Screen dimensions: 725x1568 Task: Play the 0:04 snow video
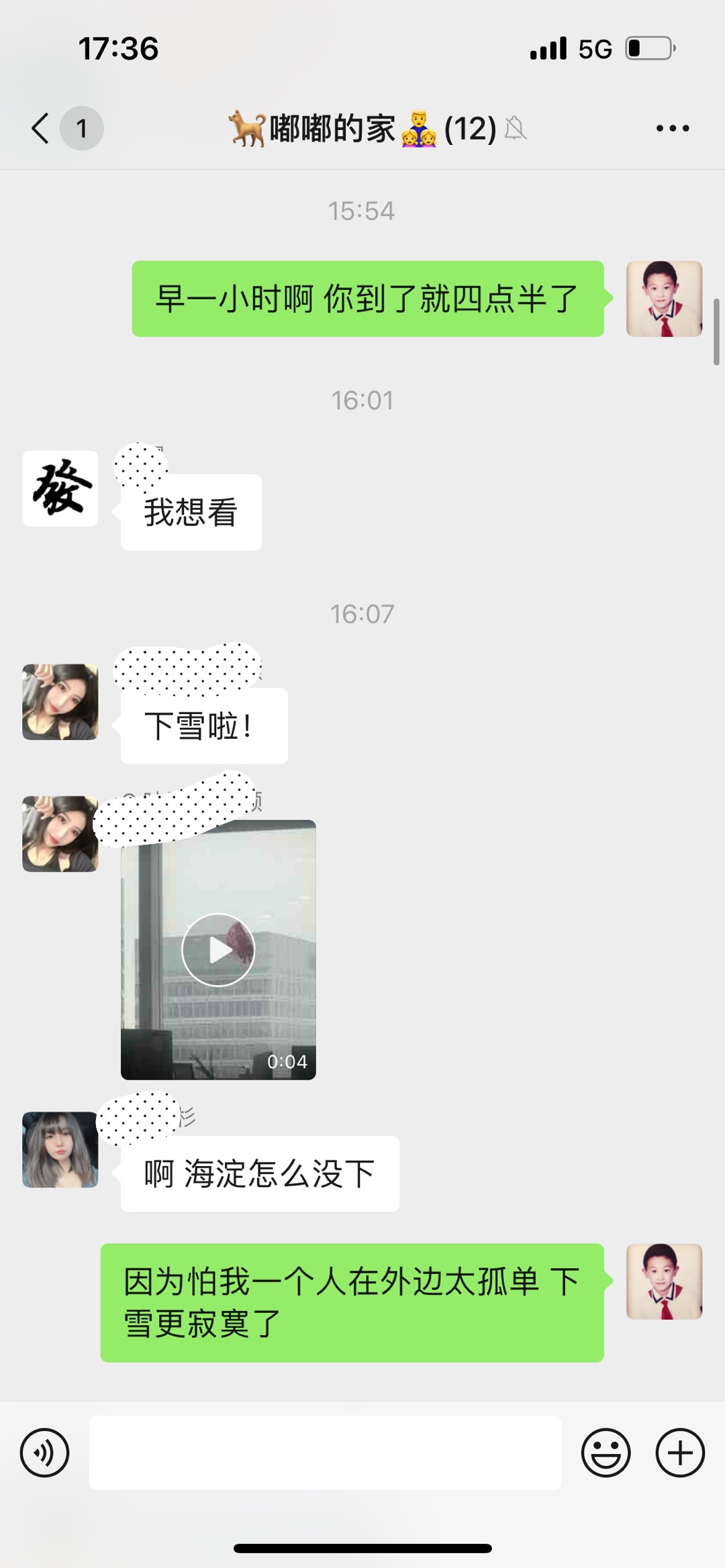(218, 949)
